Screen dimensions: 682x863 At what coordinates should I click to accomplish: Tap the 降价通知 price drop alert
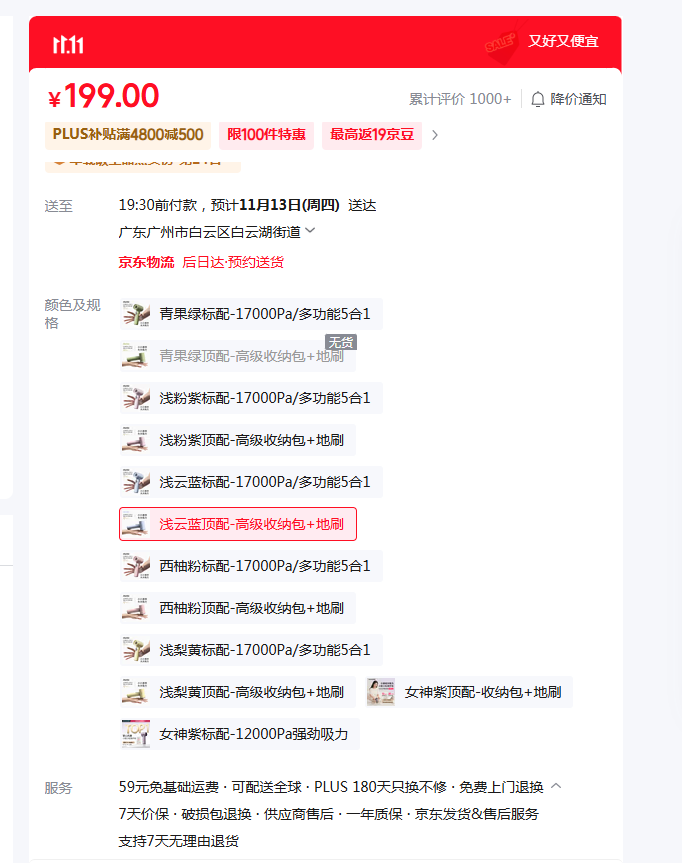(x=568, y=99)
